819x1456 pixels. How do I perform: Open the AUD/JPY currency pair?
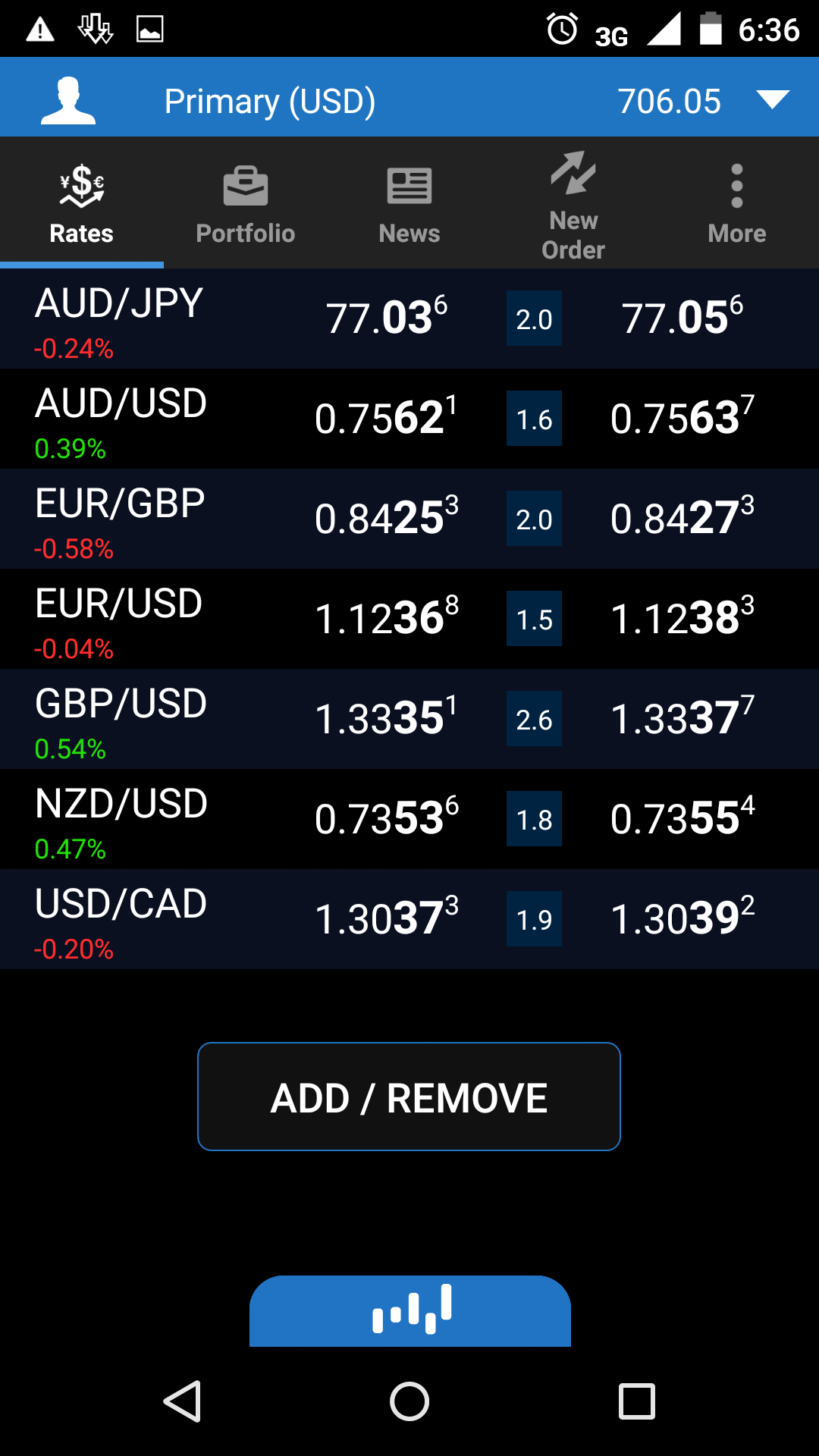[119, 318]
